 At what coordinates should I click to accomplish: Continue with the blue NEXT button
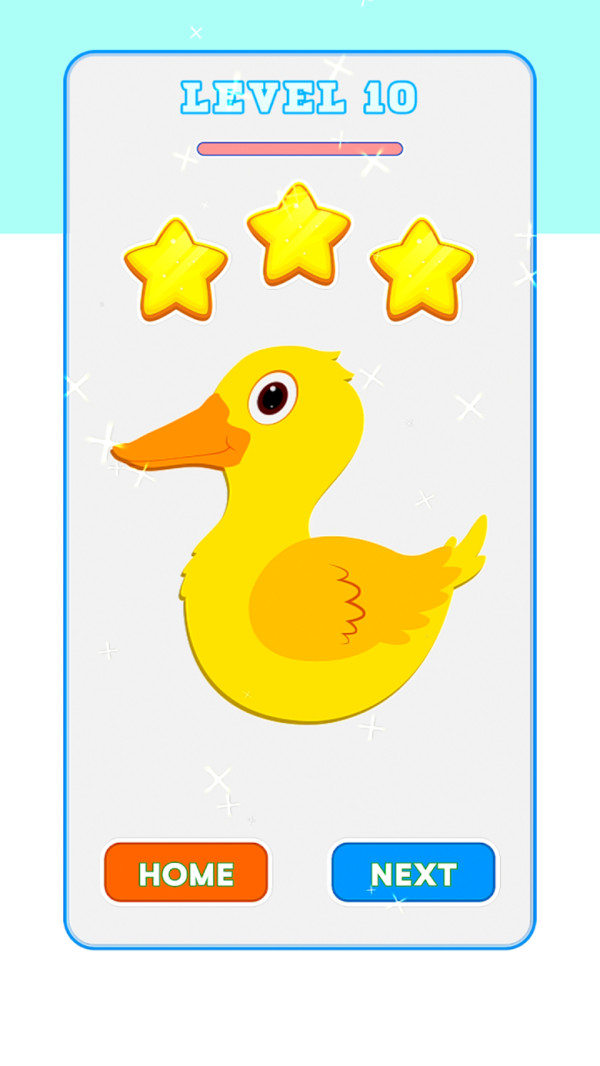click(413, 873)
